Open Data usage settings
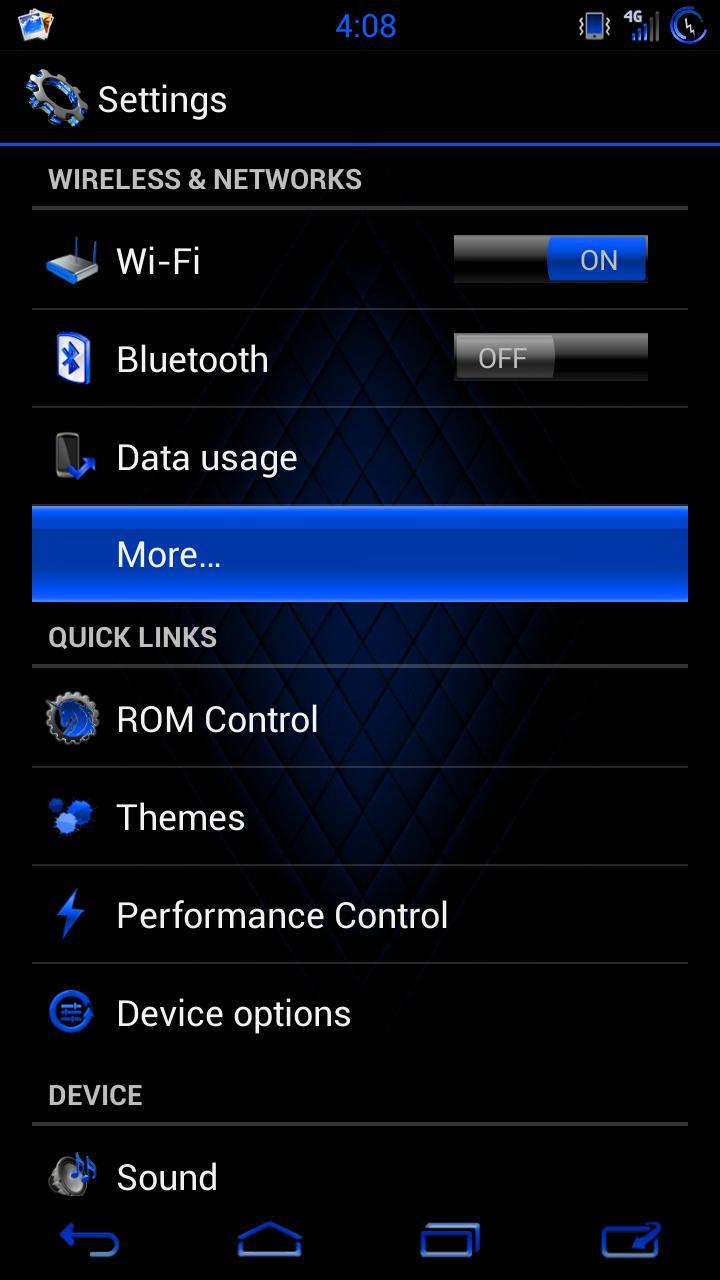The height and width of the screenshot is (1280, 720). [300, 457]
